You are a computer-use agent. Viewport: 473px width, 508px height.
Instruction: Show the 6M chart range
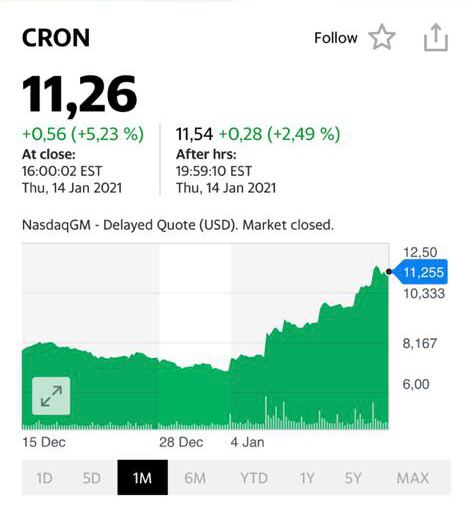tap(195, 478)
